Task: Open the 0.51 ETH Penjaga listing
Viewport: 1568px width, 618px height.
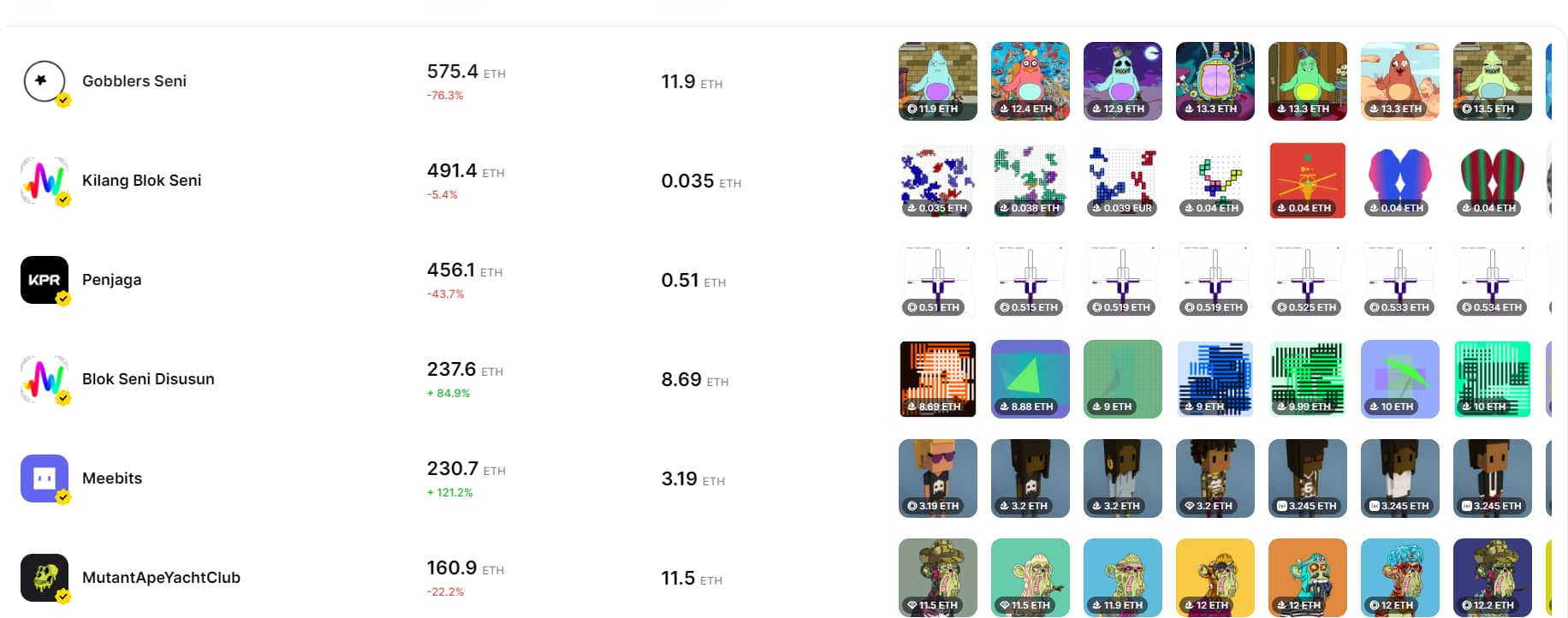Action: tap(937, 280)
